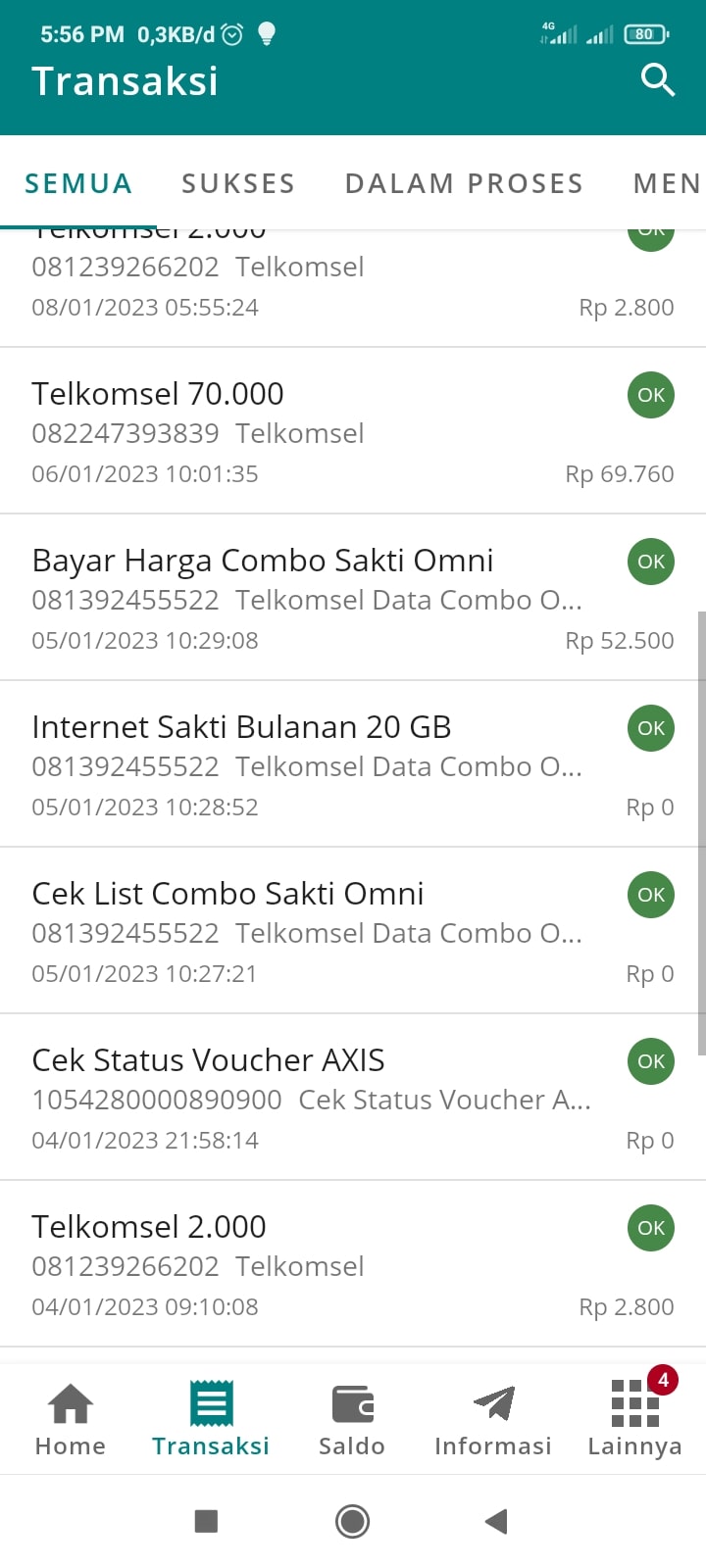Switch to the SUKSES tab

coord(238,183)
